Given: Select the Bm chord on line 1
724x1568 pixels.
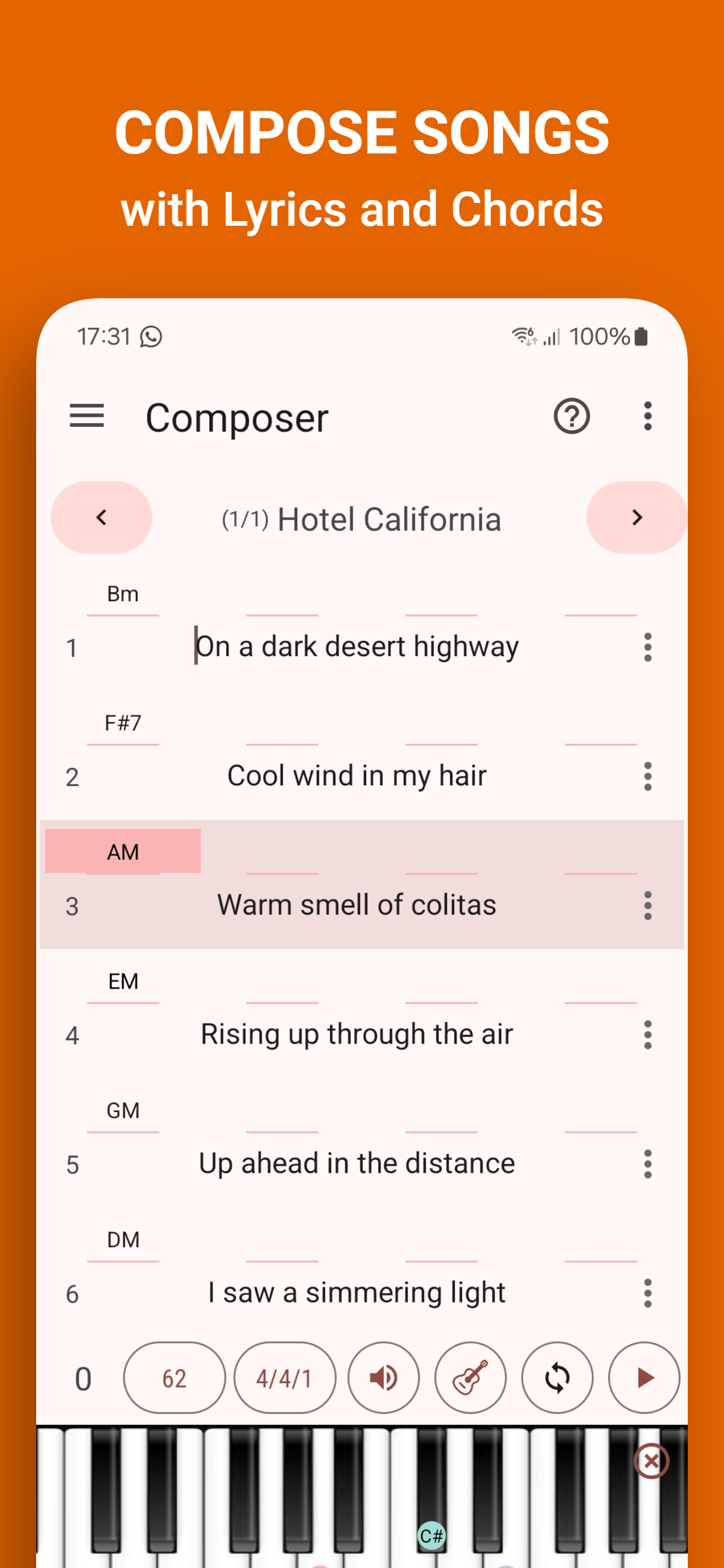Looking at the screenshot, I should (x=123, y=594).
